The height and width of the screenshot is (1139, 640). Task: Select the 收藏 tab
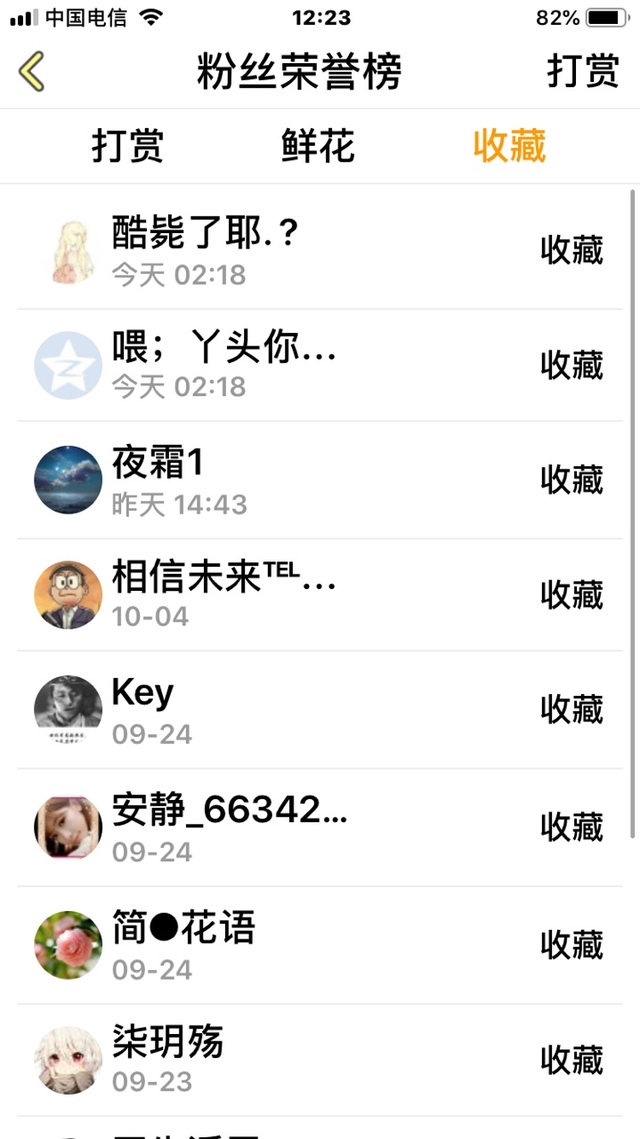click(x=509, y=146)
